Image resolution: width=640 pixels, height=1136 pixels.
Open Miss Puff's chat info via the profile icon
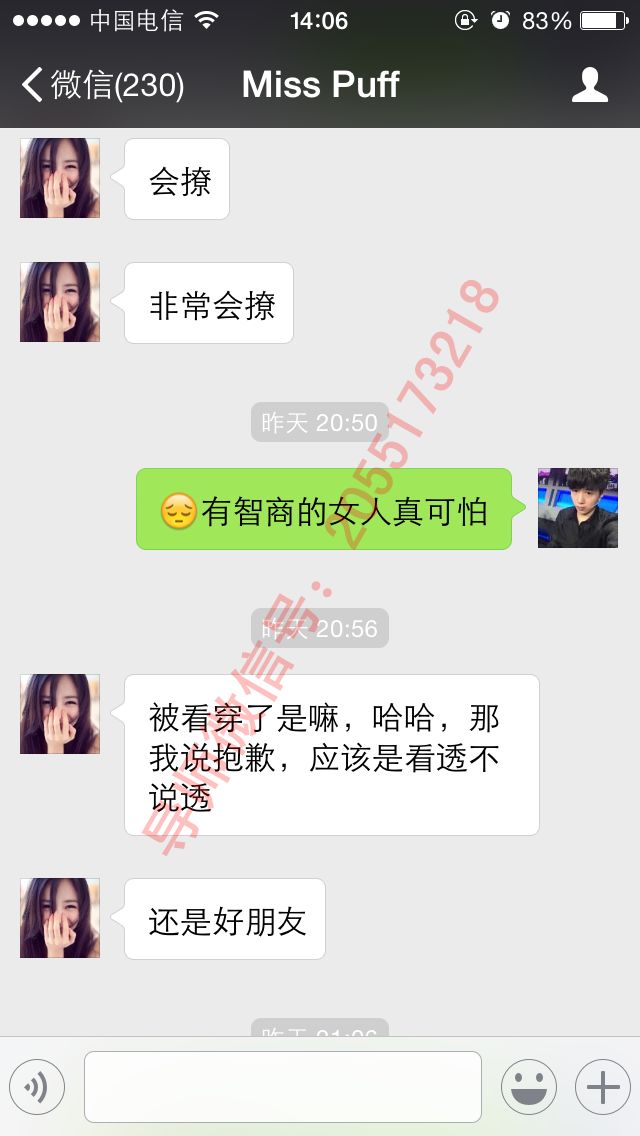coord(590,85)
